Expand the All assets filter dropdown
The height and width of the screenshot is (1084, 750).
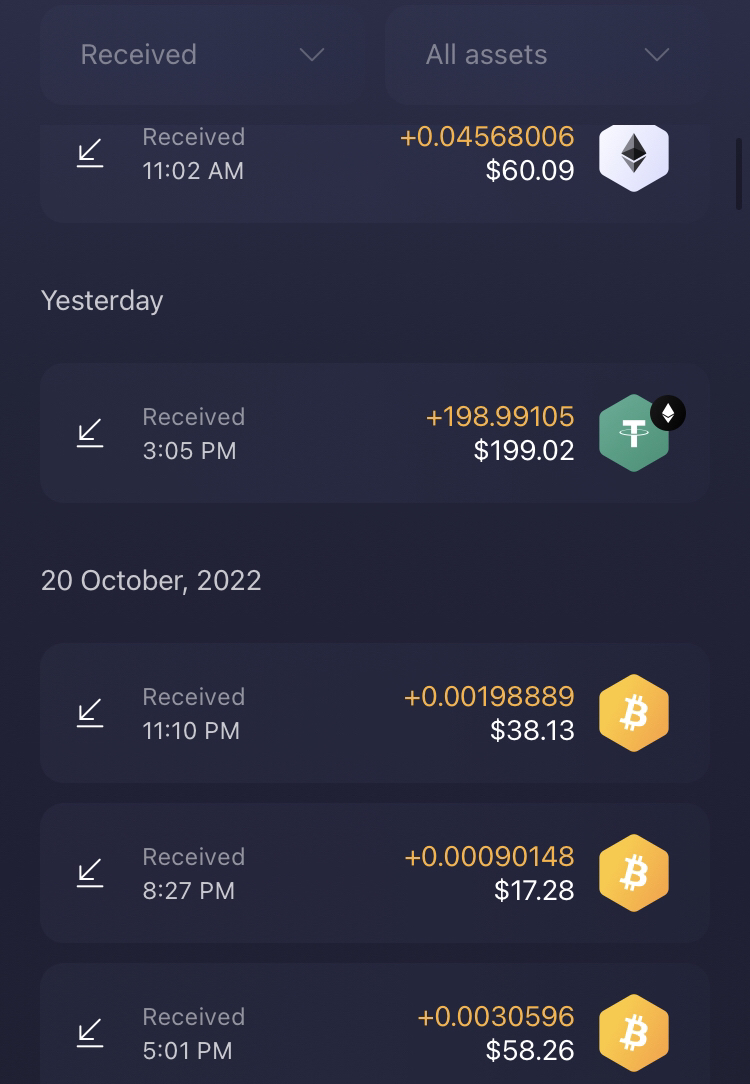(546, 55)
